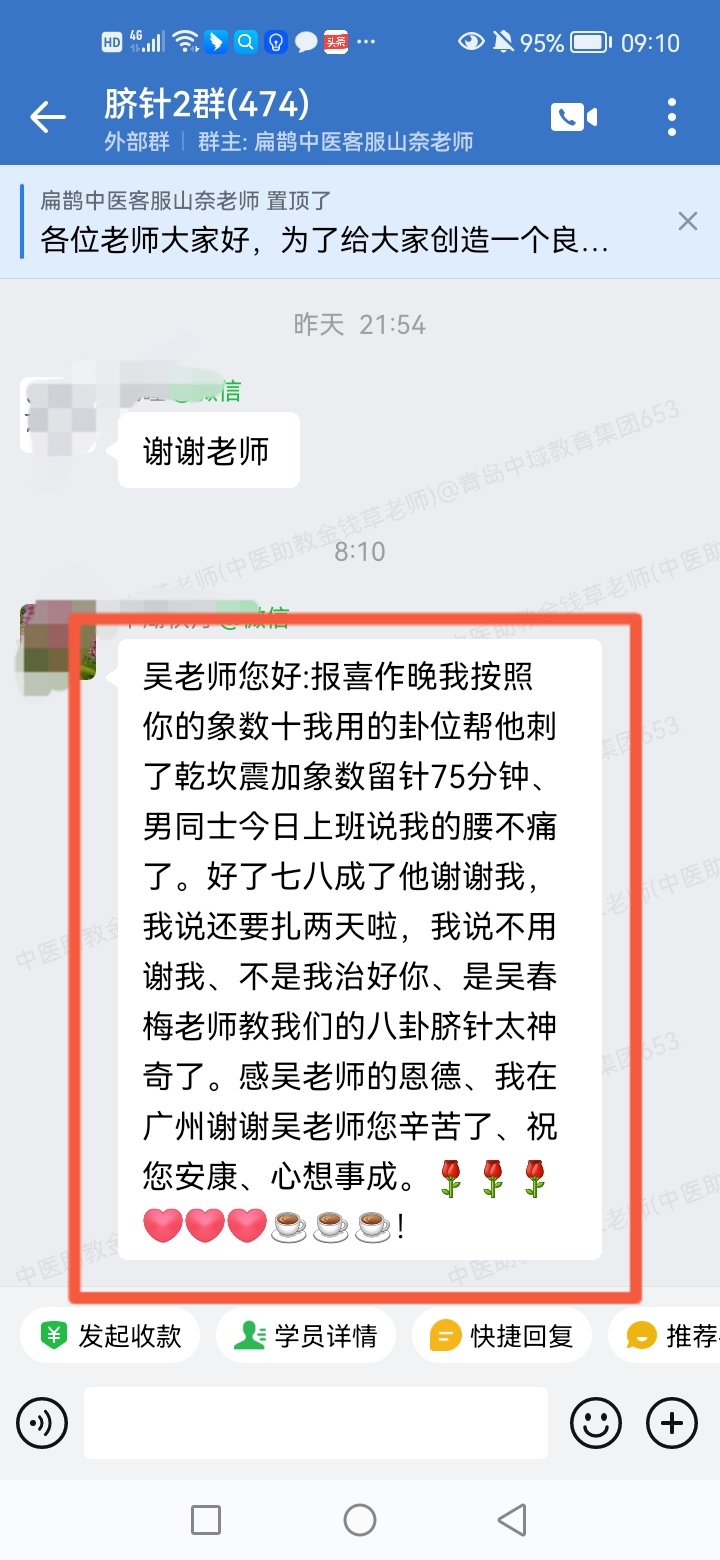The height and width of the screenshot is (1560, 720).
Task: Tap 发起收款 quick action
Action: click(x=111, y=1336)
